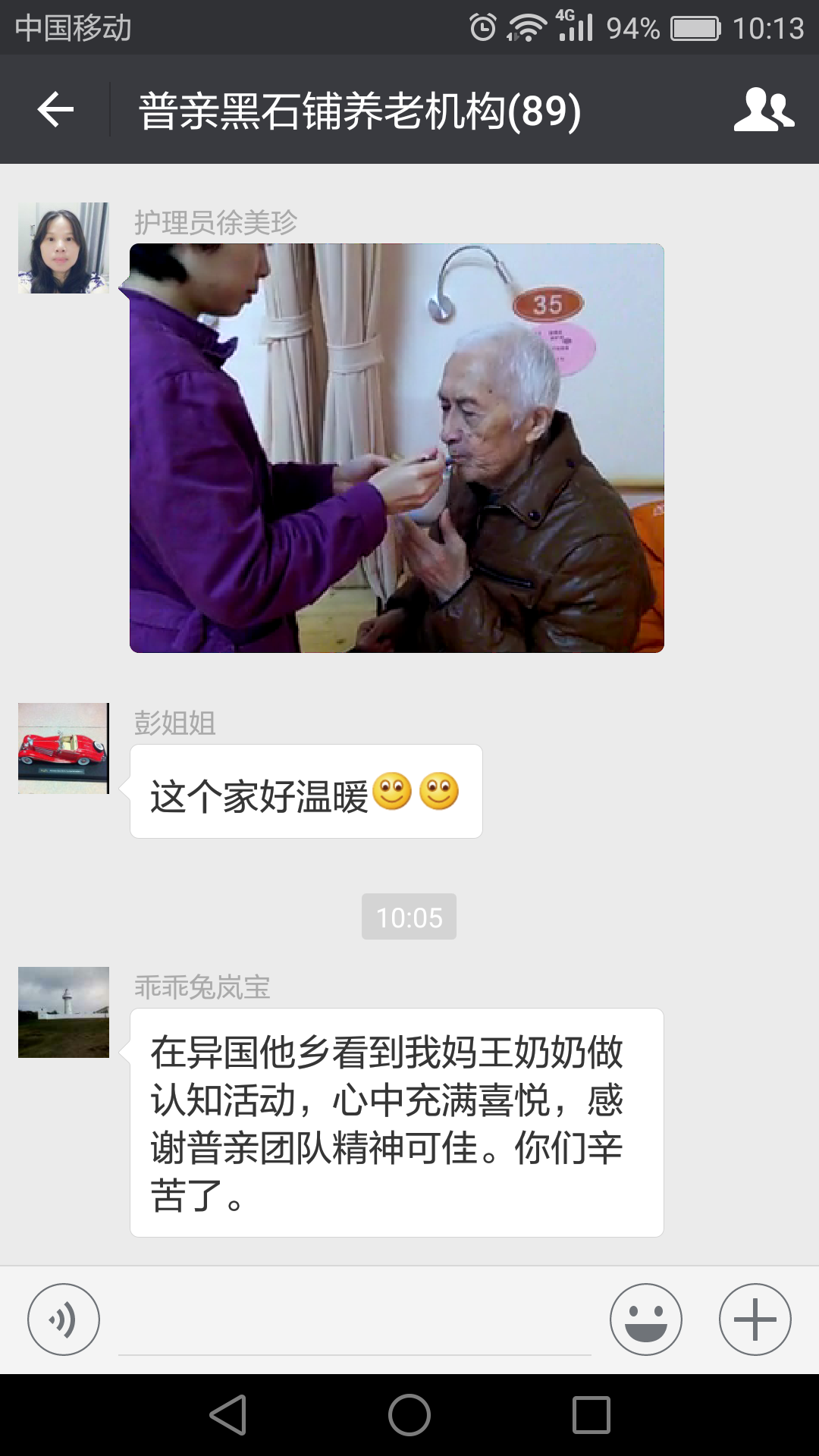Open group members info icon
This screenshot has height=1456, width=819.
764,110
